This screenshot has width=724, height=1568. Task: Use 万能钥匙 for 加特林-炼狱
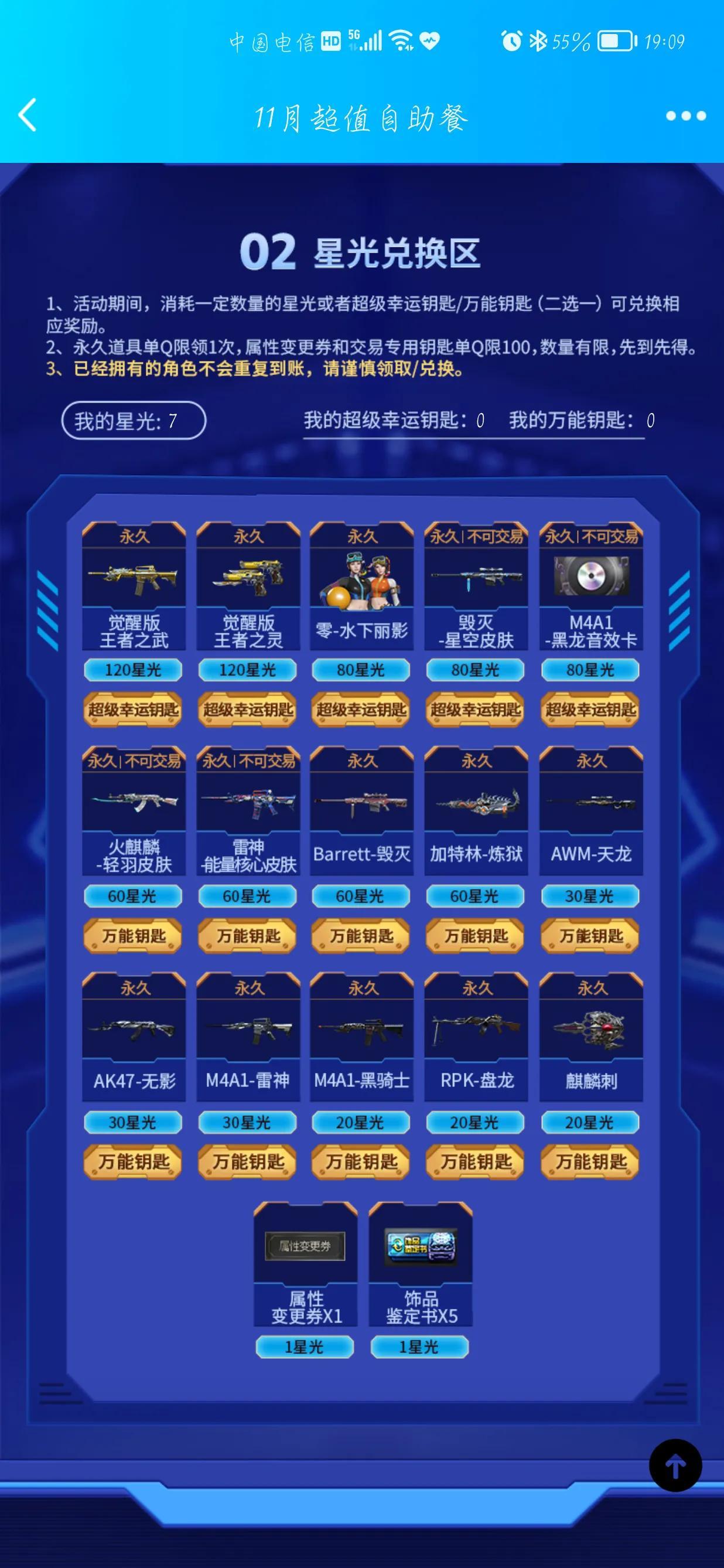pyautogui.click(x=475, y=936)
